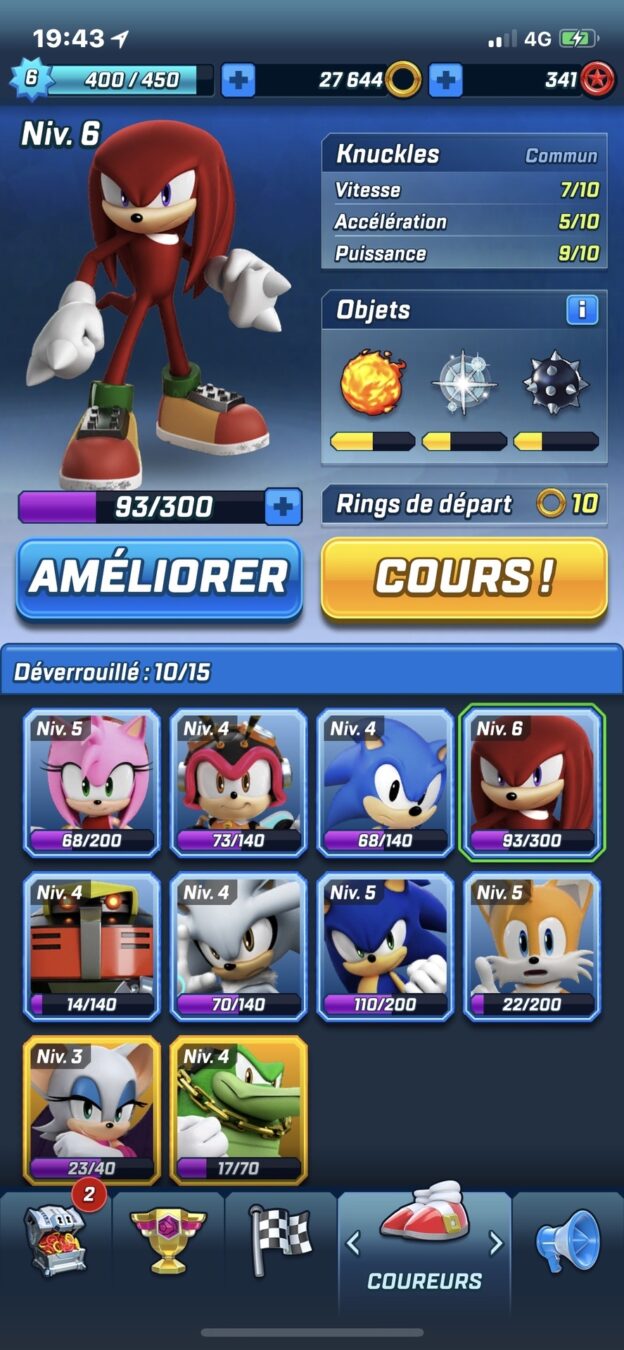The image size is (624, 1350).
Task: Choose the Tails runner card 22/200
Action: click(x=532, y=946)
